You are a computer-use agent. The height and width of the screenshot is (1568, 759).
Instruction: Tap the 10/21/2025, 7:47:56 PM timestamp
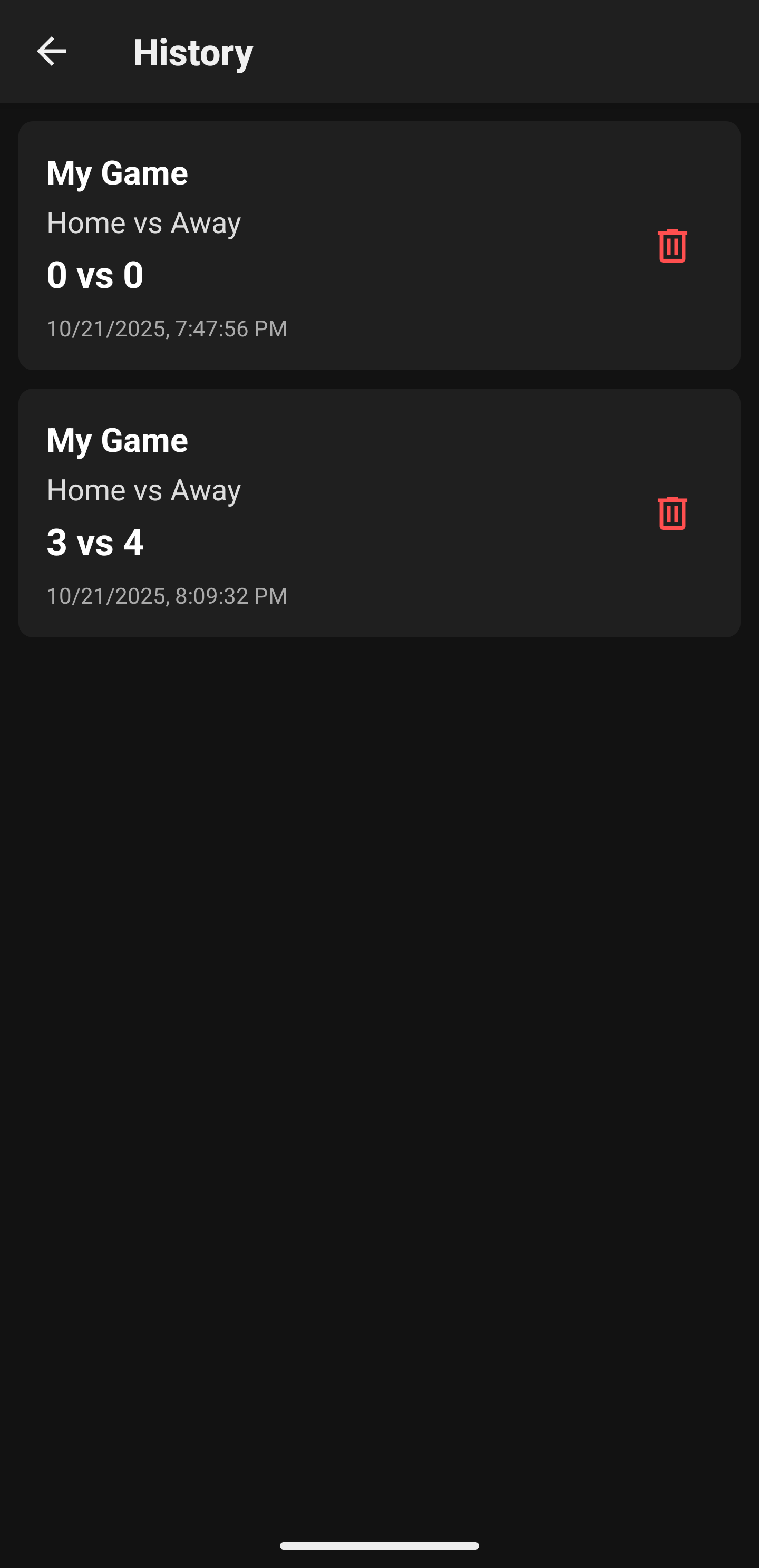pyautogui.click(x=166, y=327)
